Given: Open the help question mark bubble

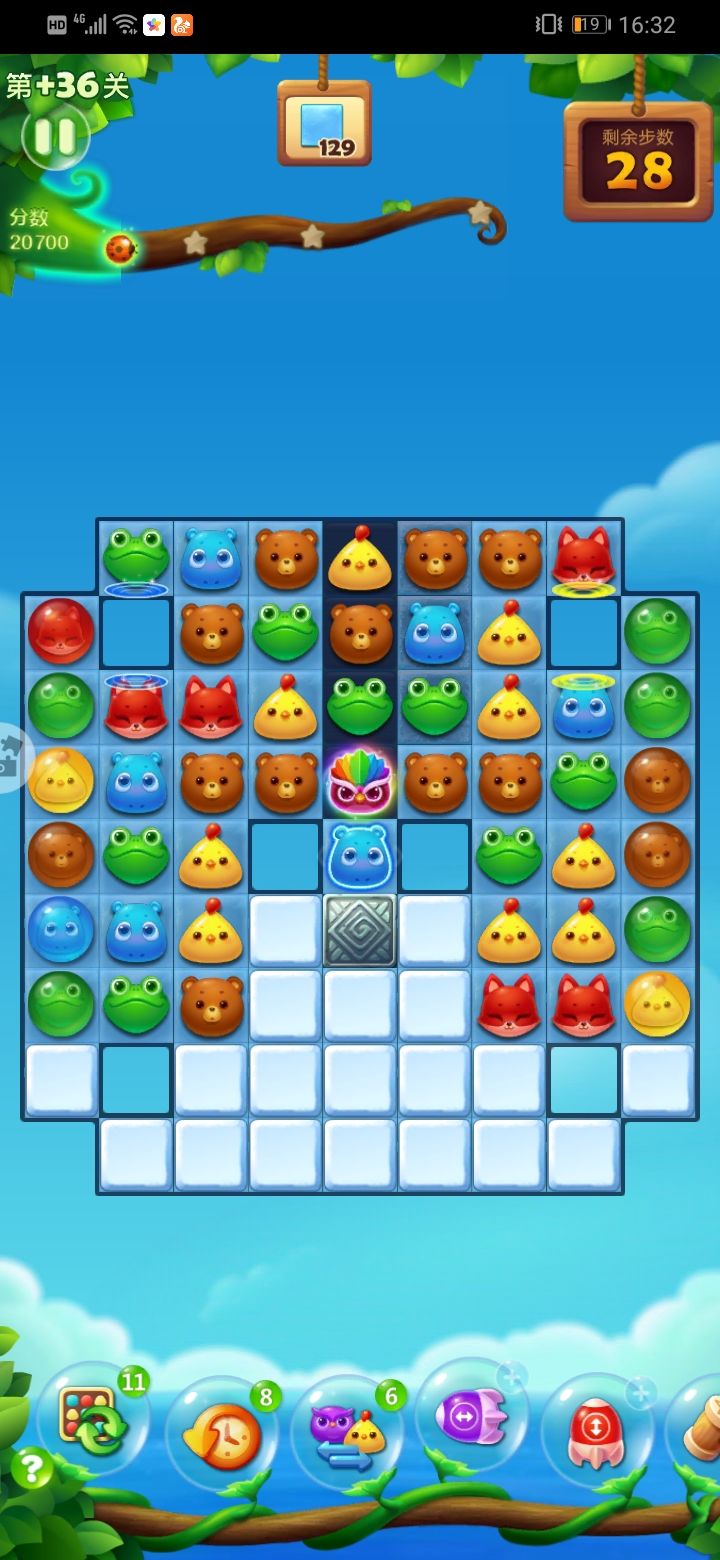Looking at the screenshot, I should point(30,1468).
